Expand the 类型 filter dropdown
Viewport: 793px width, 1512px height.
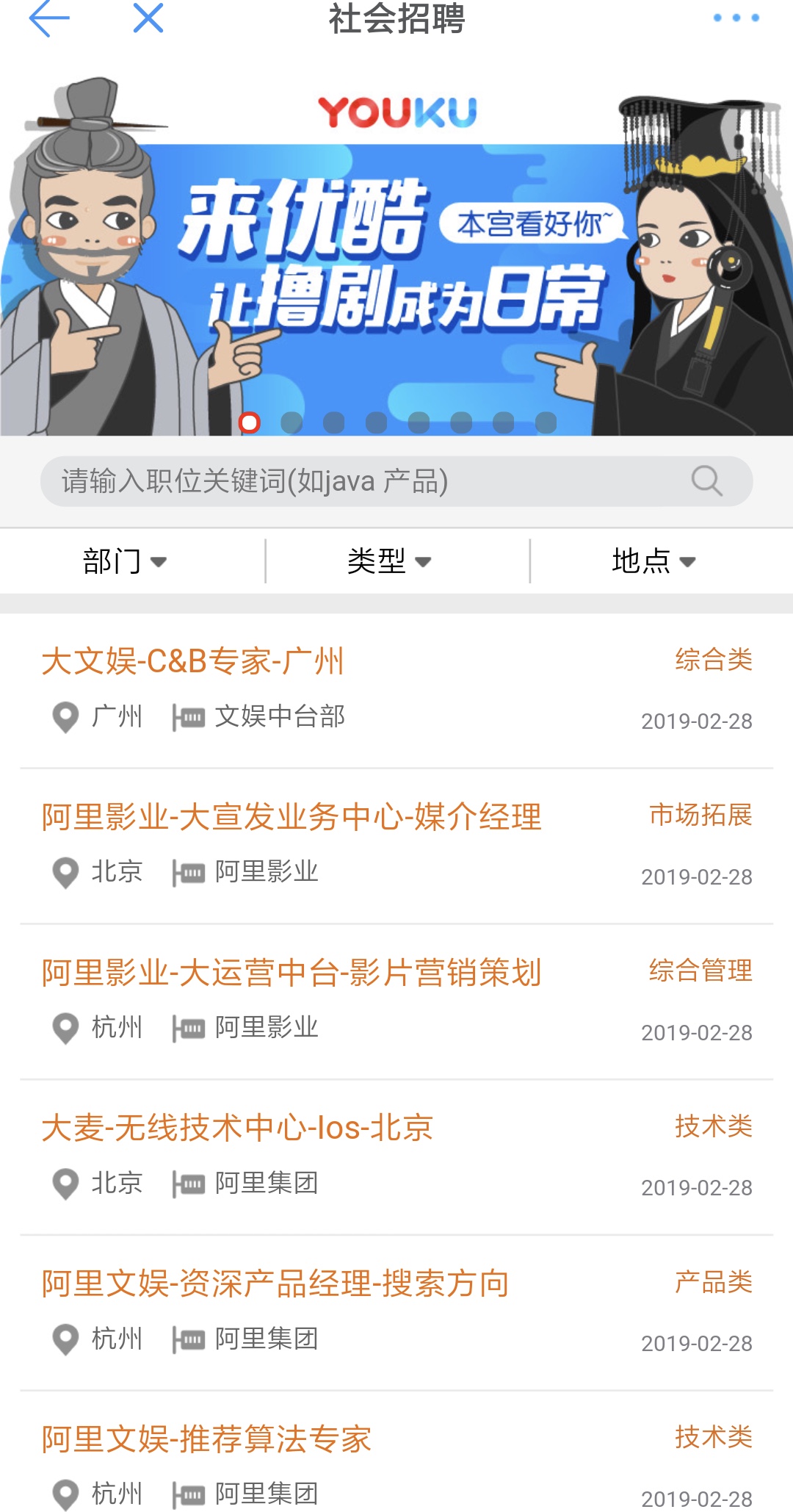(389, 561)
